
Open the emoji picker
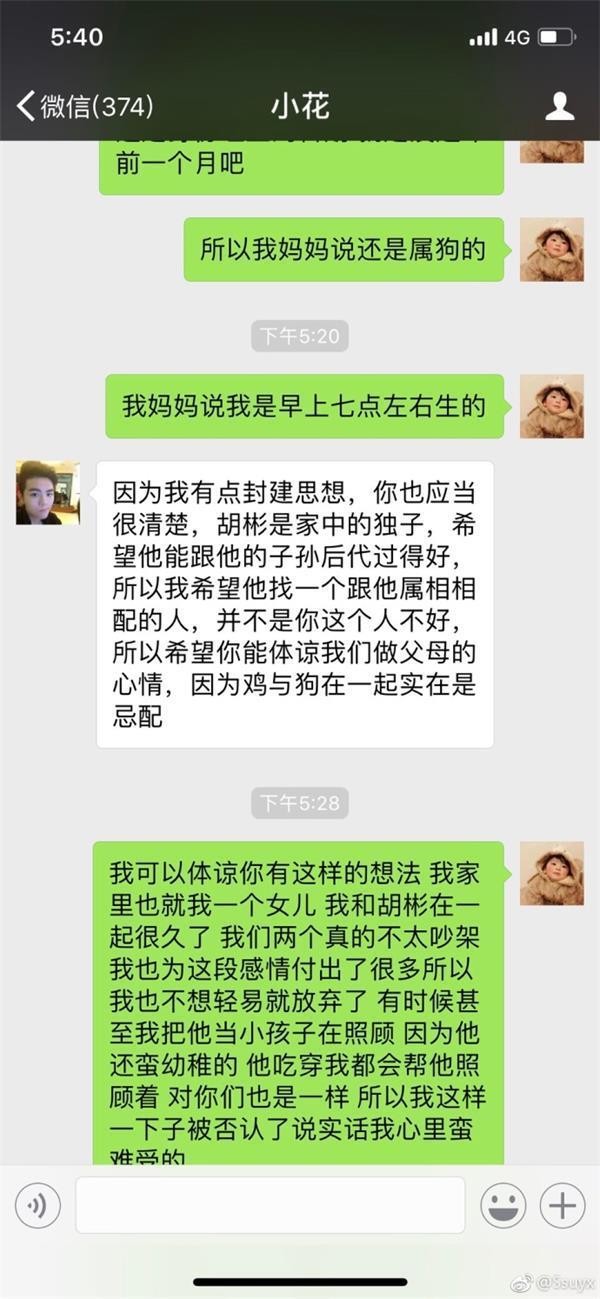point(503,1205)
